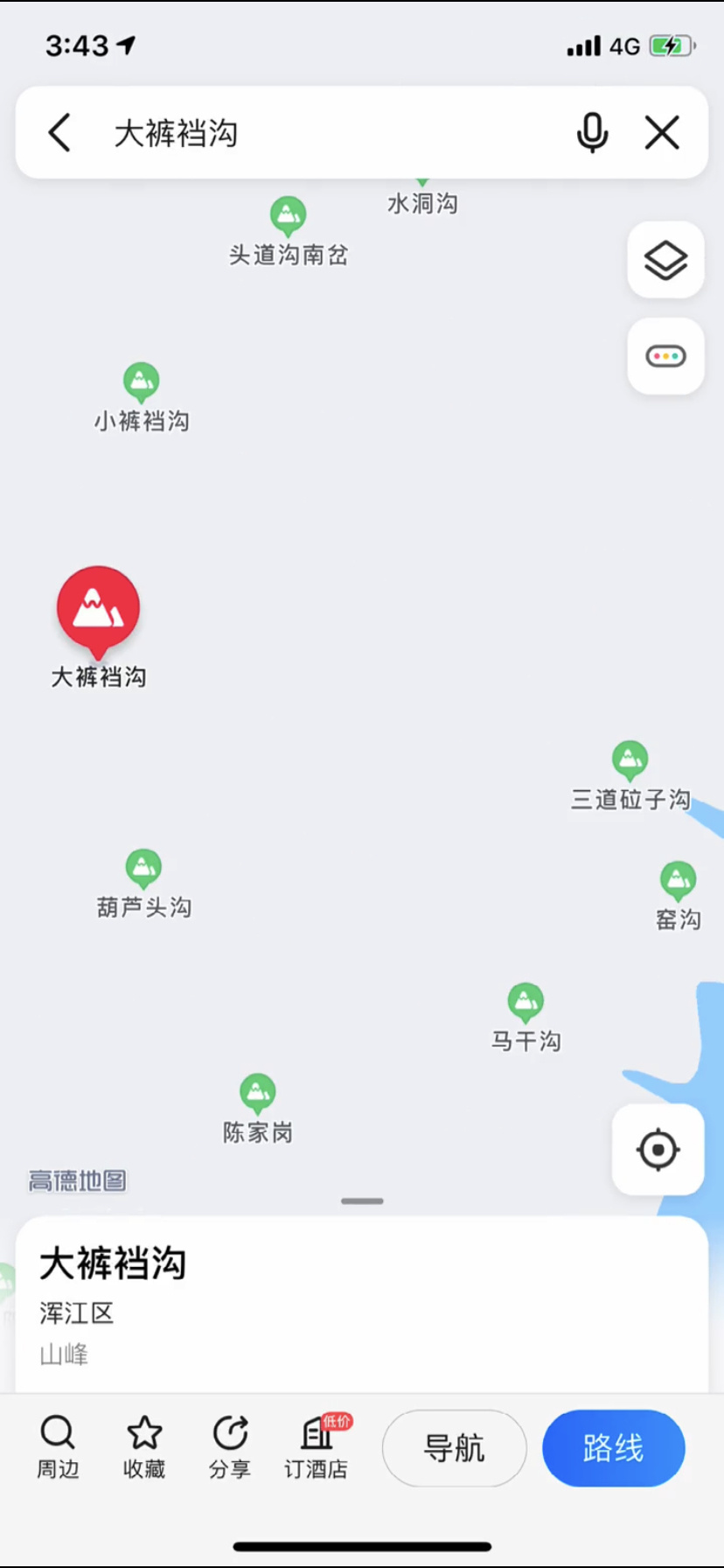Screen dimensions: 724x1568
Task: Tap the blue 路线 route button
Action: (614, 1448)
